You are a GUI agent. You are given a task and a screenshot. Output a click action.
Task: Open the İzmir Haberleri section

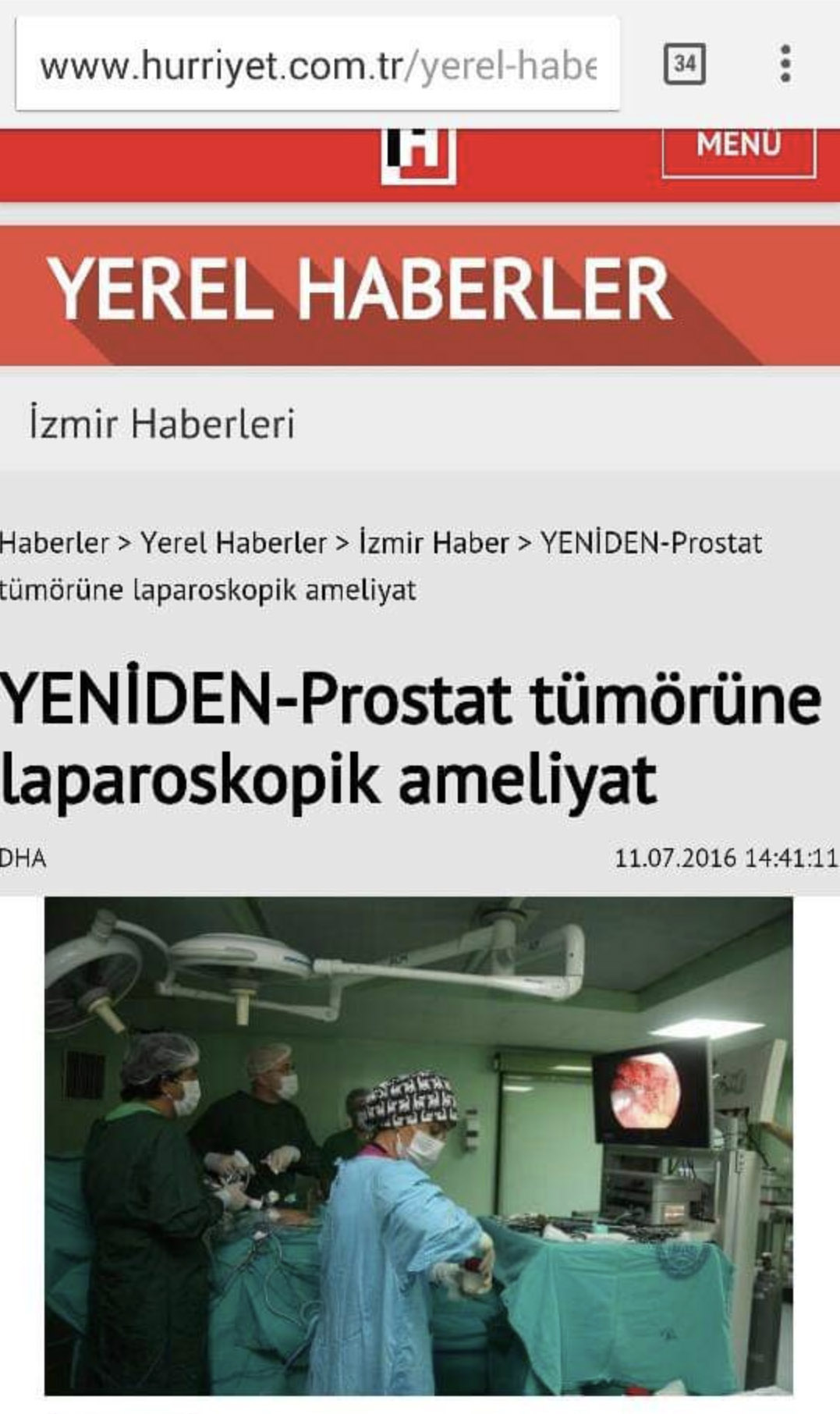click(x=162, y=425)
